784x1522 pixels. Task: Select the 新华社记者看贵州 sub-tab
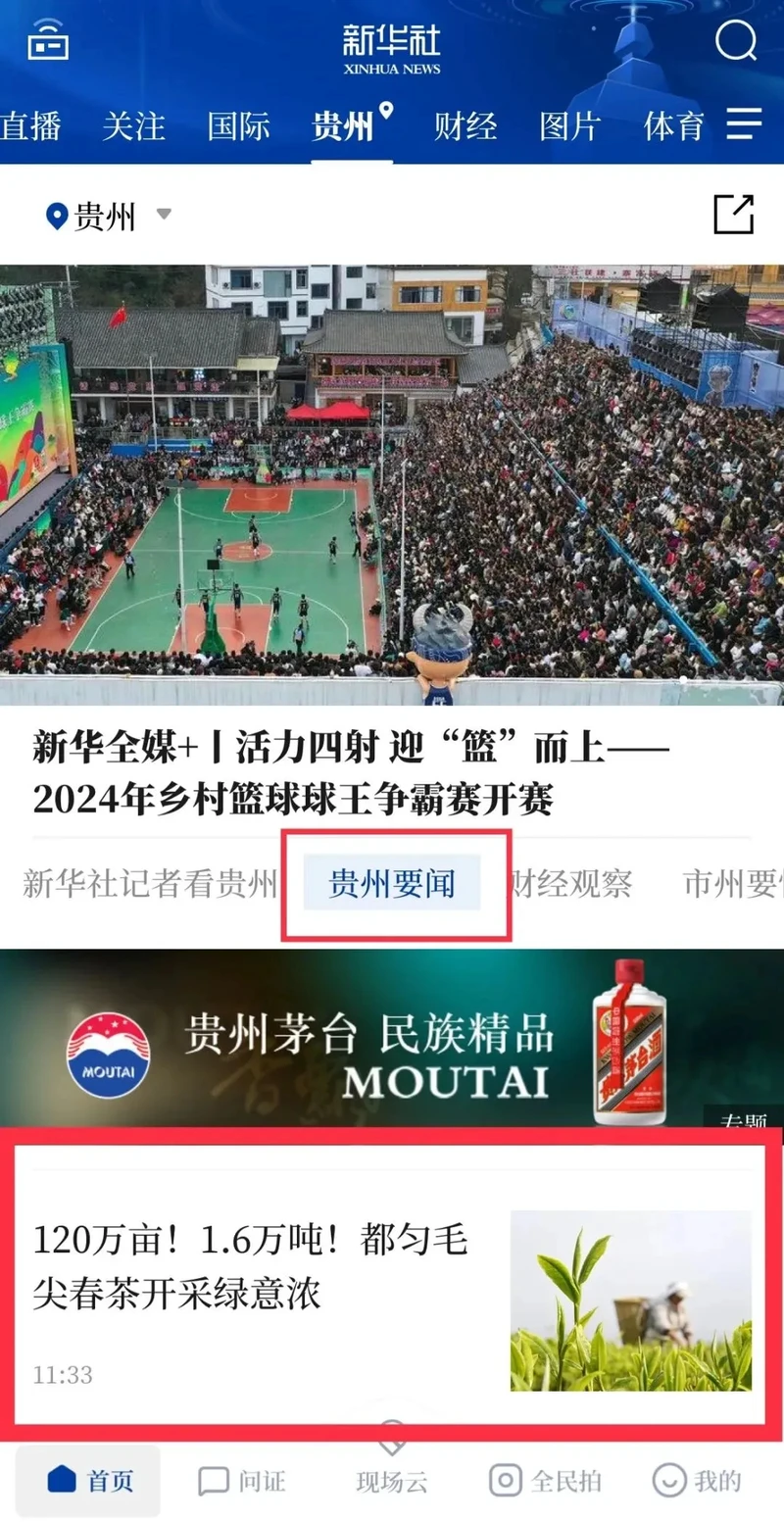(150, 884)
